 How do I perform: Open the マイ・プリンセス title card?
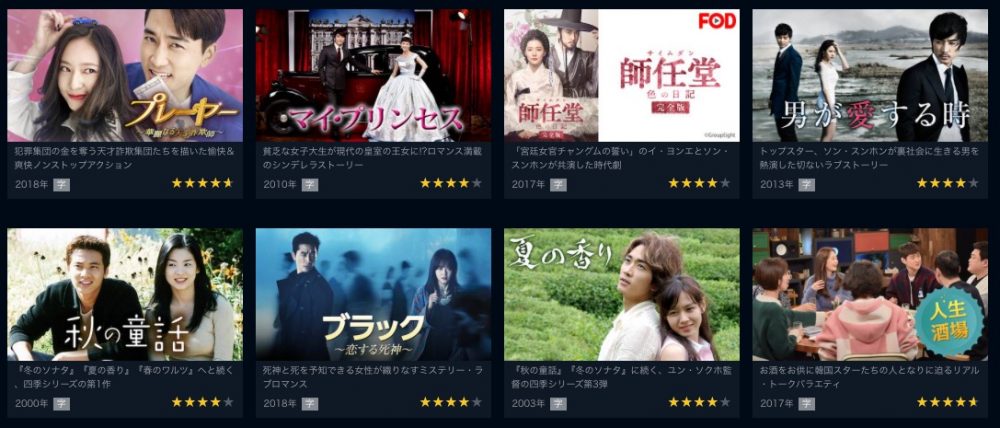[x=373, y=76]
